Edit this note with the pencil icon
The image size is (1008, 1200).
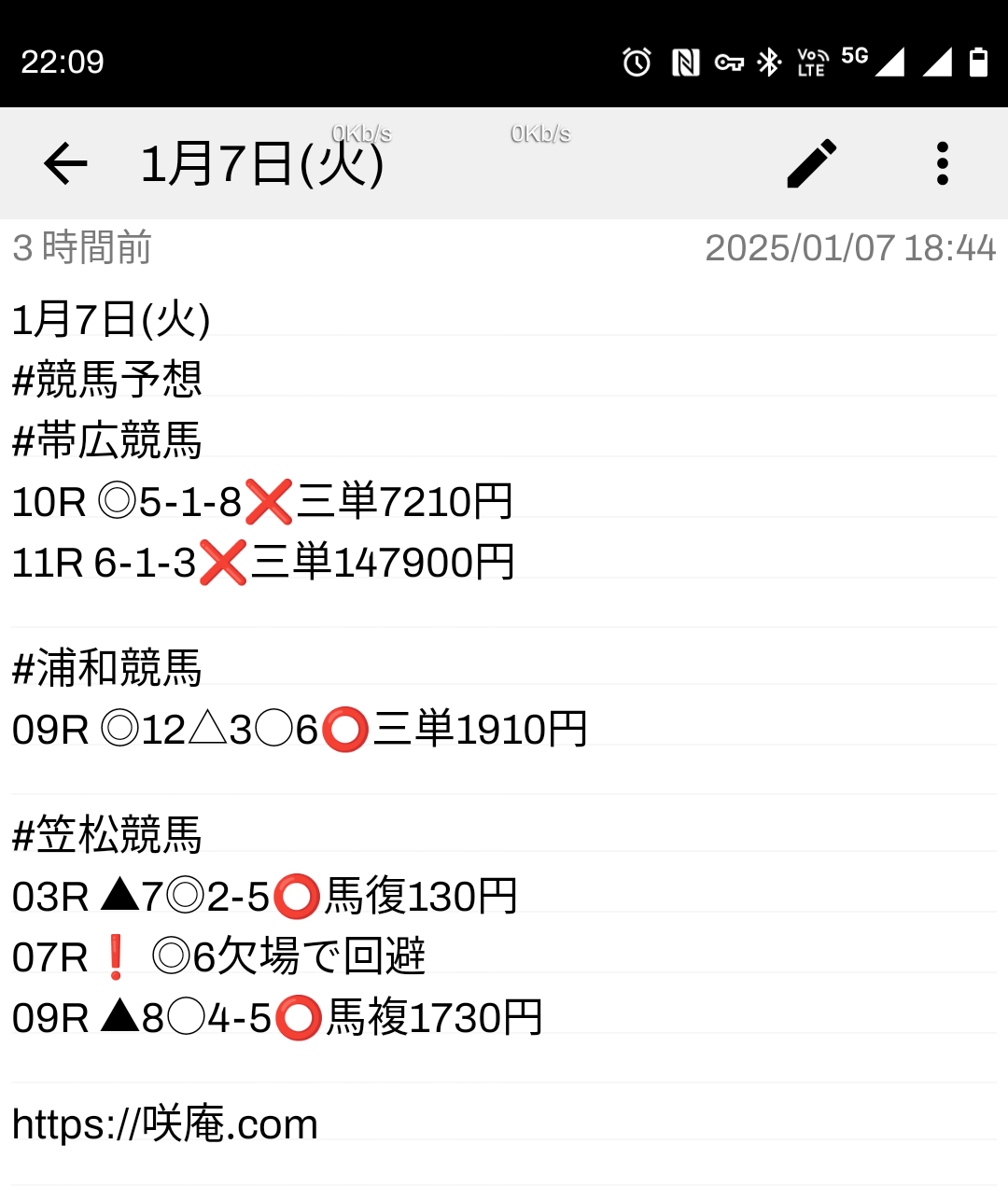tap(811, 164)
